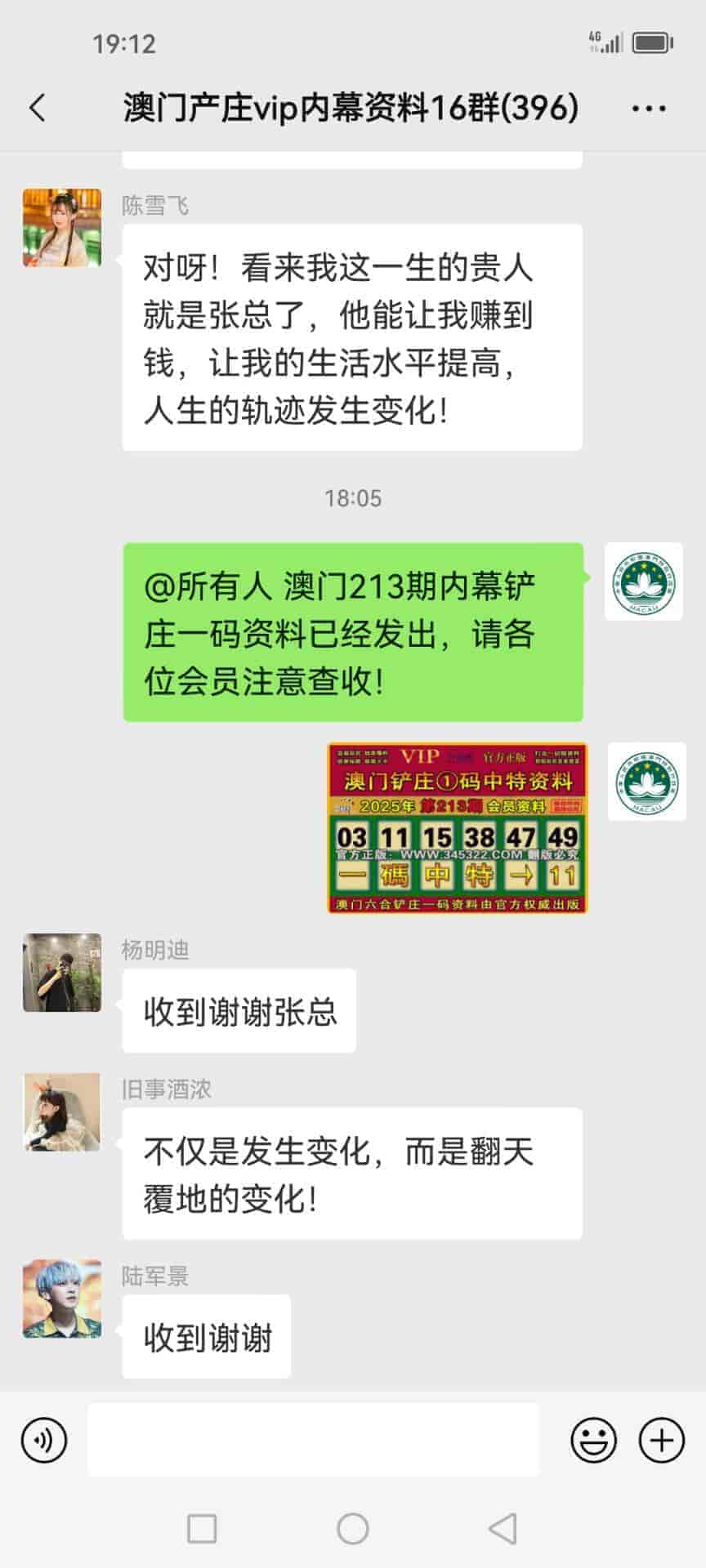Open 旧事酒浓's profile avatar
The height and width of the screenshot is (1568, 706).
click(x=62, y=1112)
